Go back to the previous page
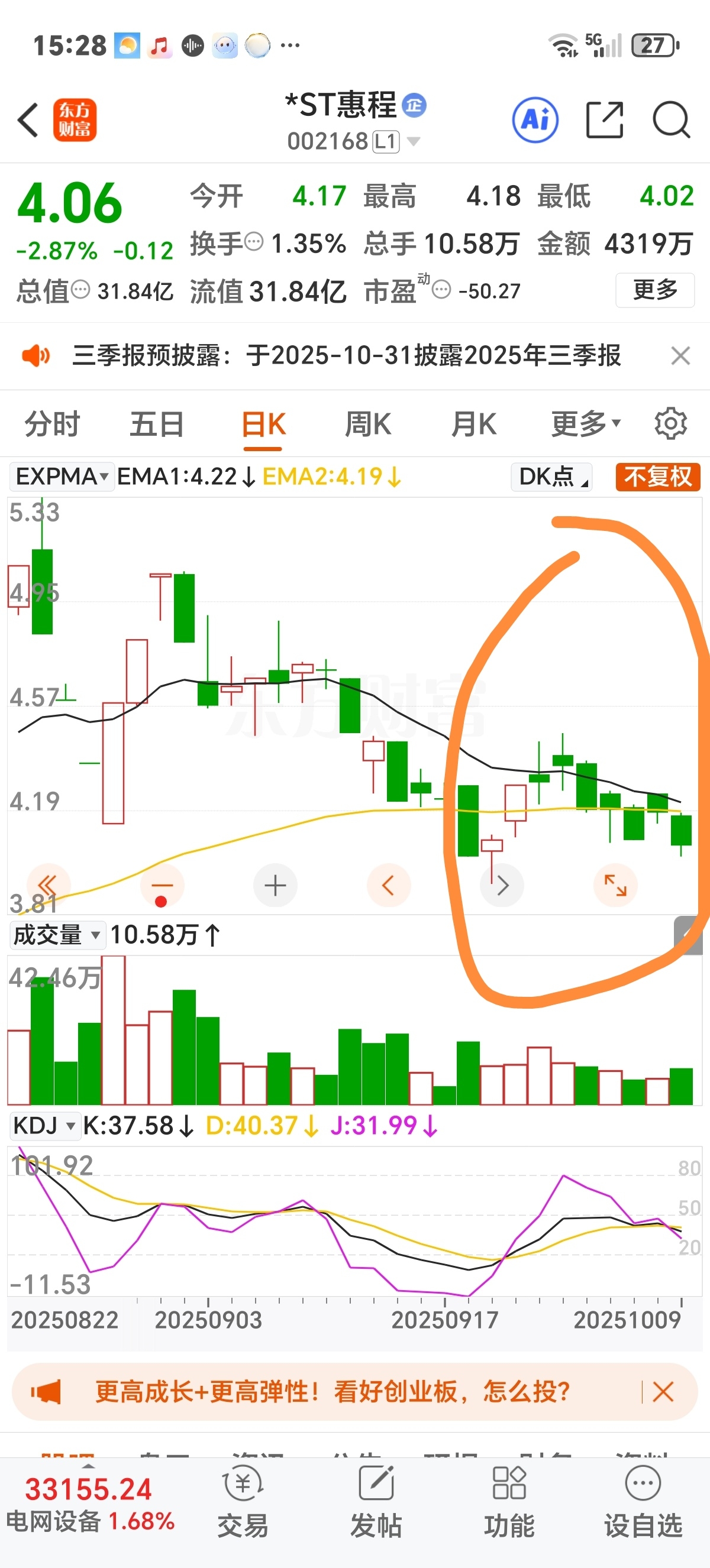This screenshot has height=1568, width=710. click(x=28, y=120)
